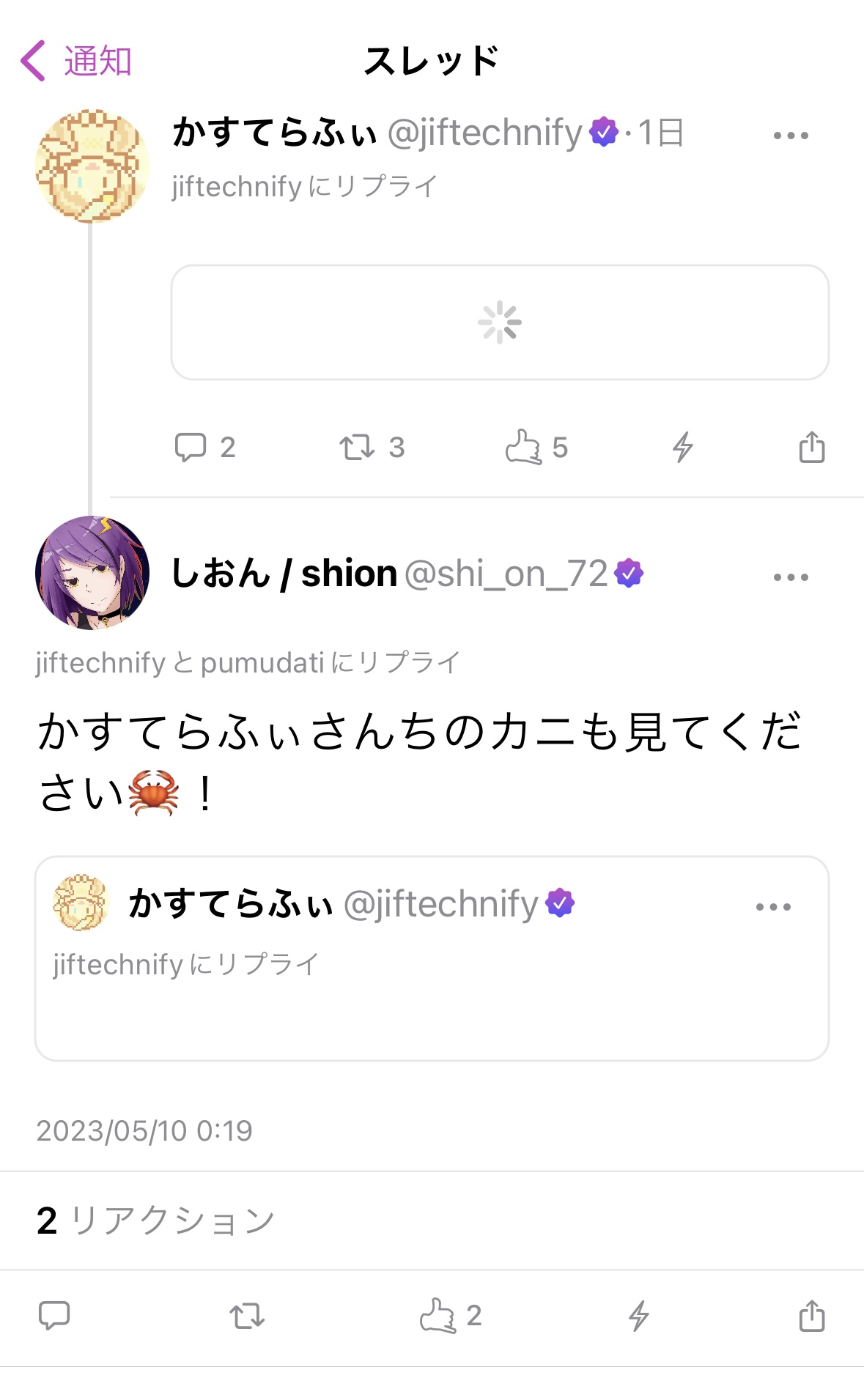Zap shion's crab post
Image resolution: width=864 pixels, height=1400 pixels.
pyautogui.click(x=639, y=1316)
